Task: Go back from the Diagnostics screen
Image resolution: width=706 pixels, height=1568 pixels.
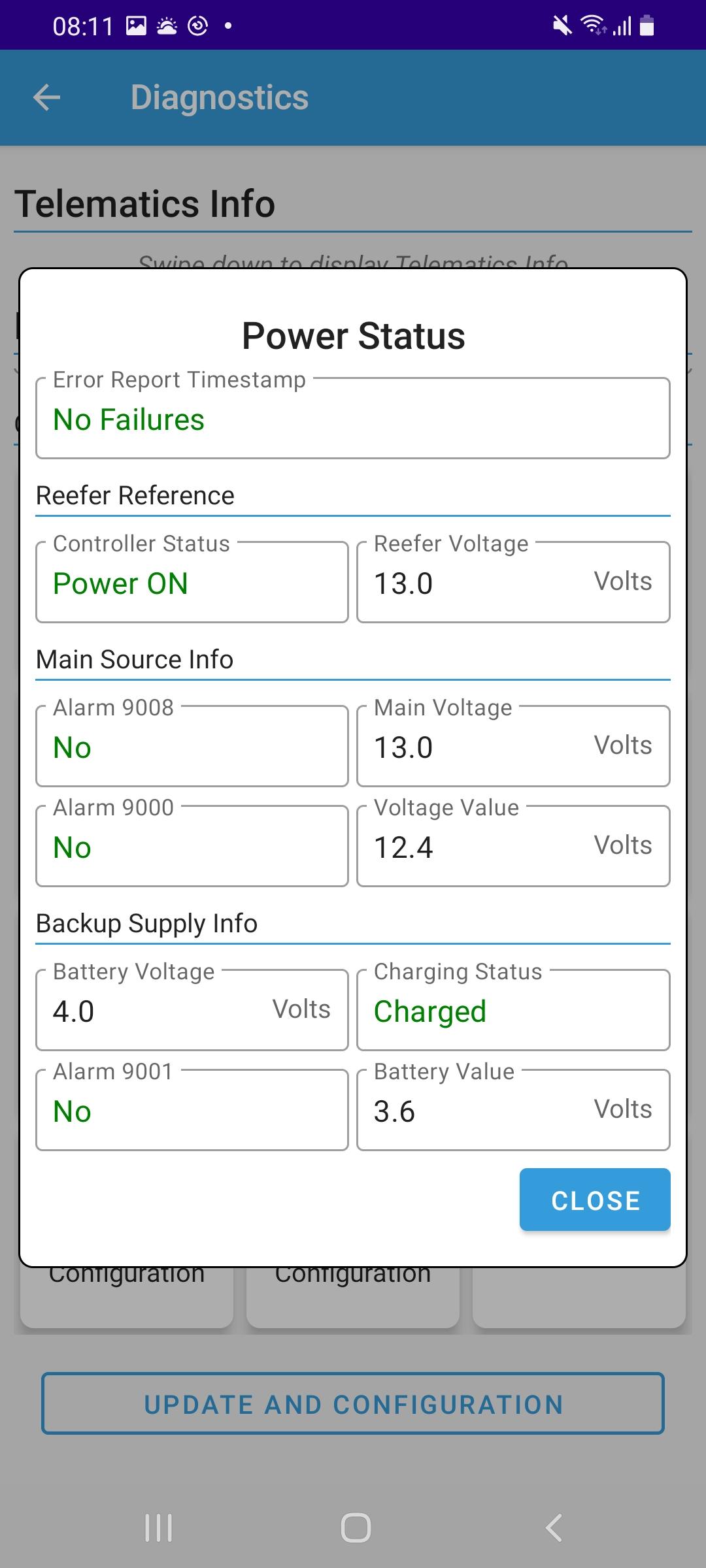Action: [46, 98]
